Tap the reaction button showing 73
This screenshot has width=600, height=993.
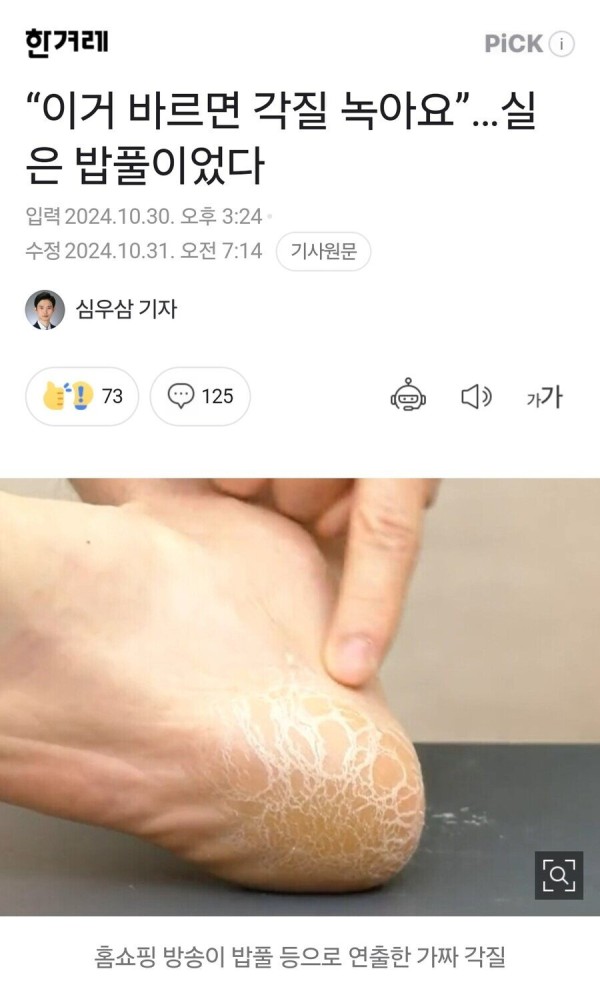click(x=82, y=396)
